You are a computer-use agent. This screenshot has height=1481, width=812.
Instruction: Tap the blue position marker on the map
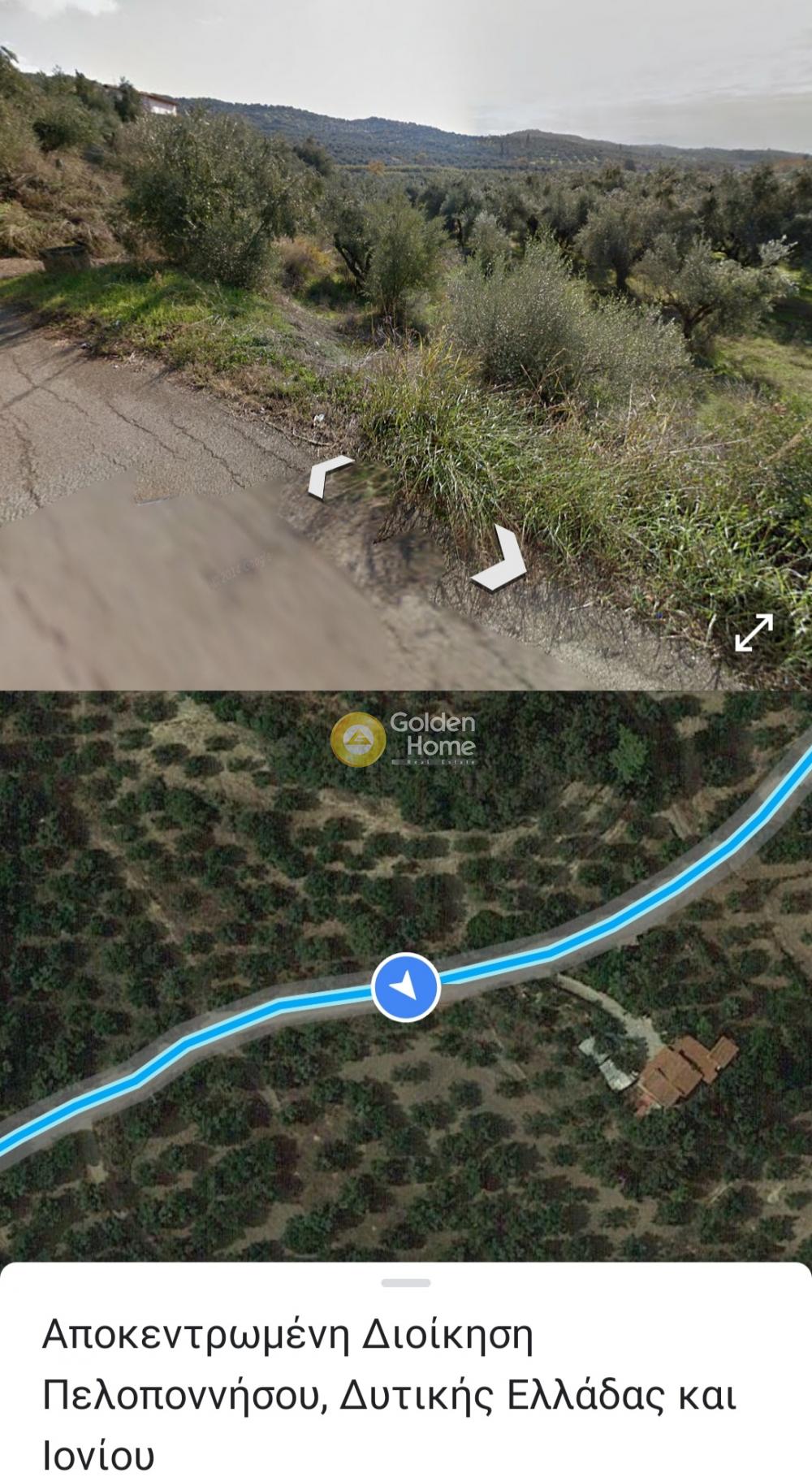[405, 987]
